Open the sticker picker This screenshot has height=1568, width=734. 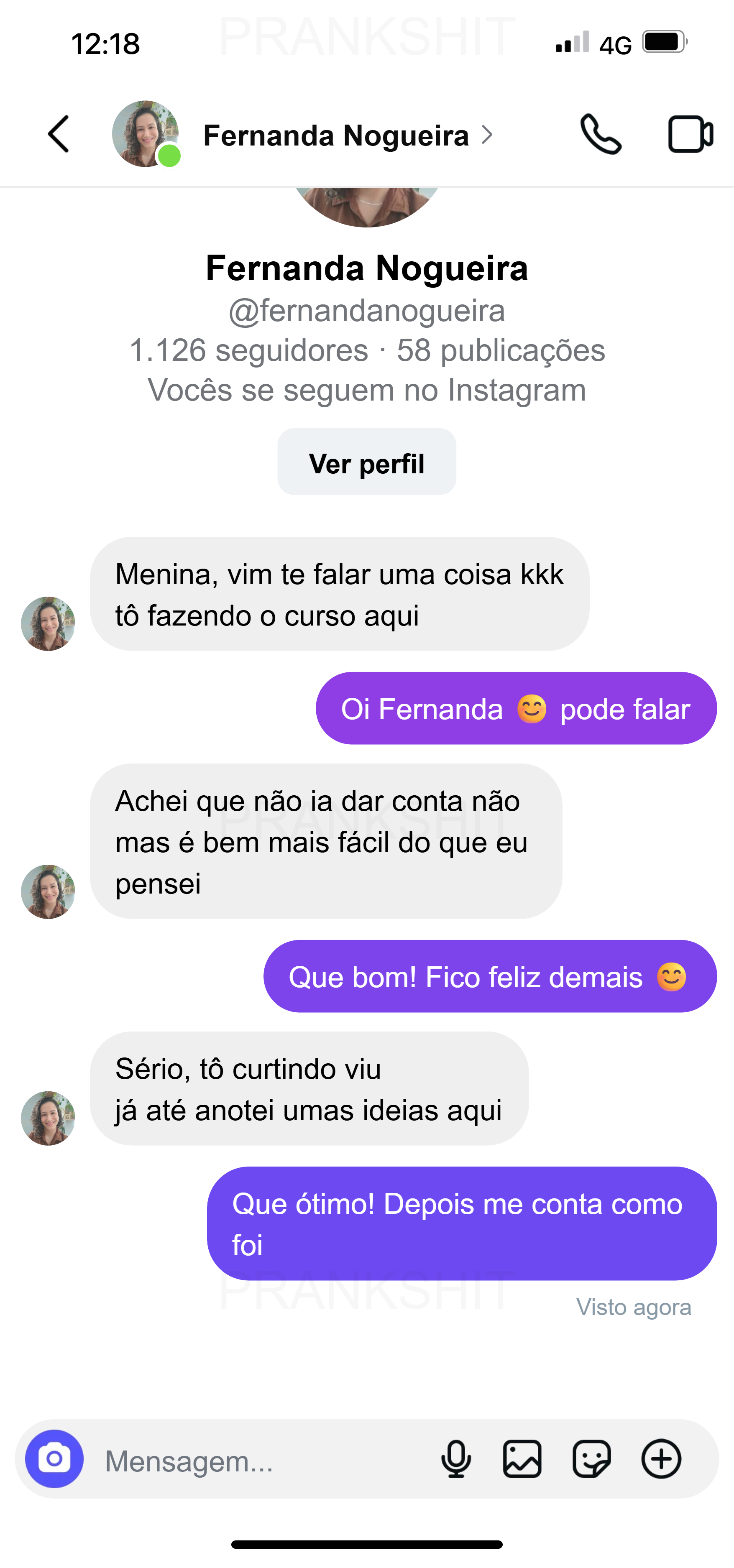click(x=591, y=1459)
